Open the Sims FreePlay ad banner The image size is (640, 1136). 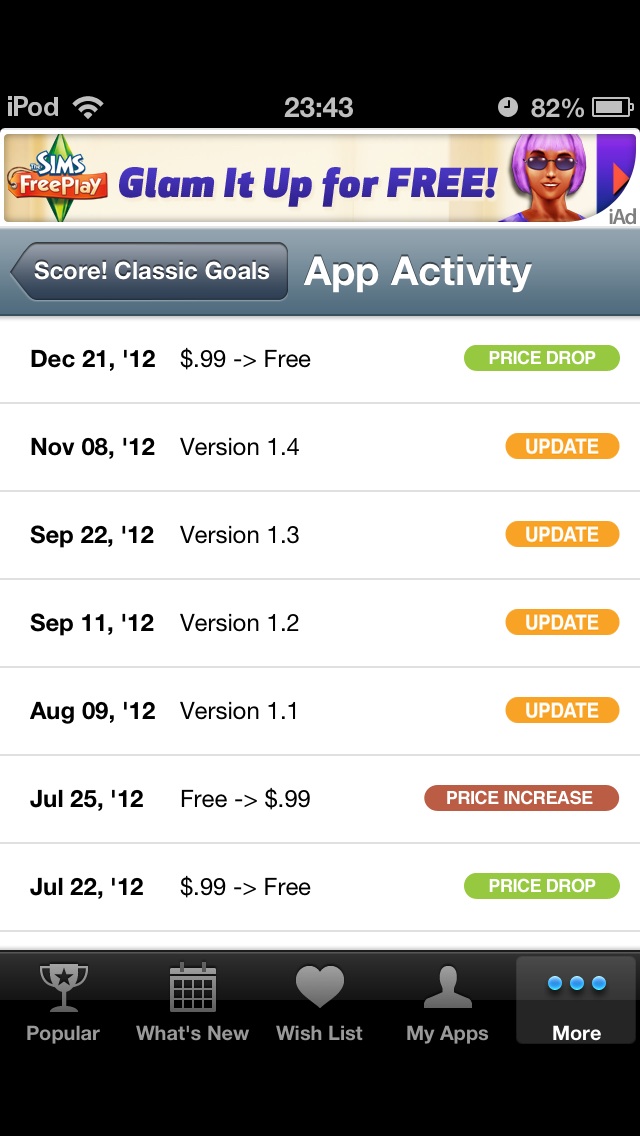(320, 178)
